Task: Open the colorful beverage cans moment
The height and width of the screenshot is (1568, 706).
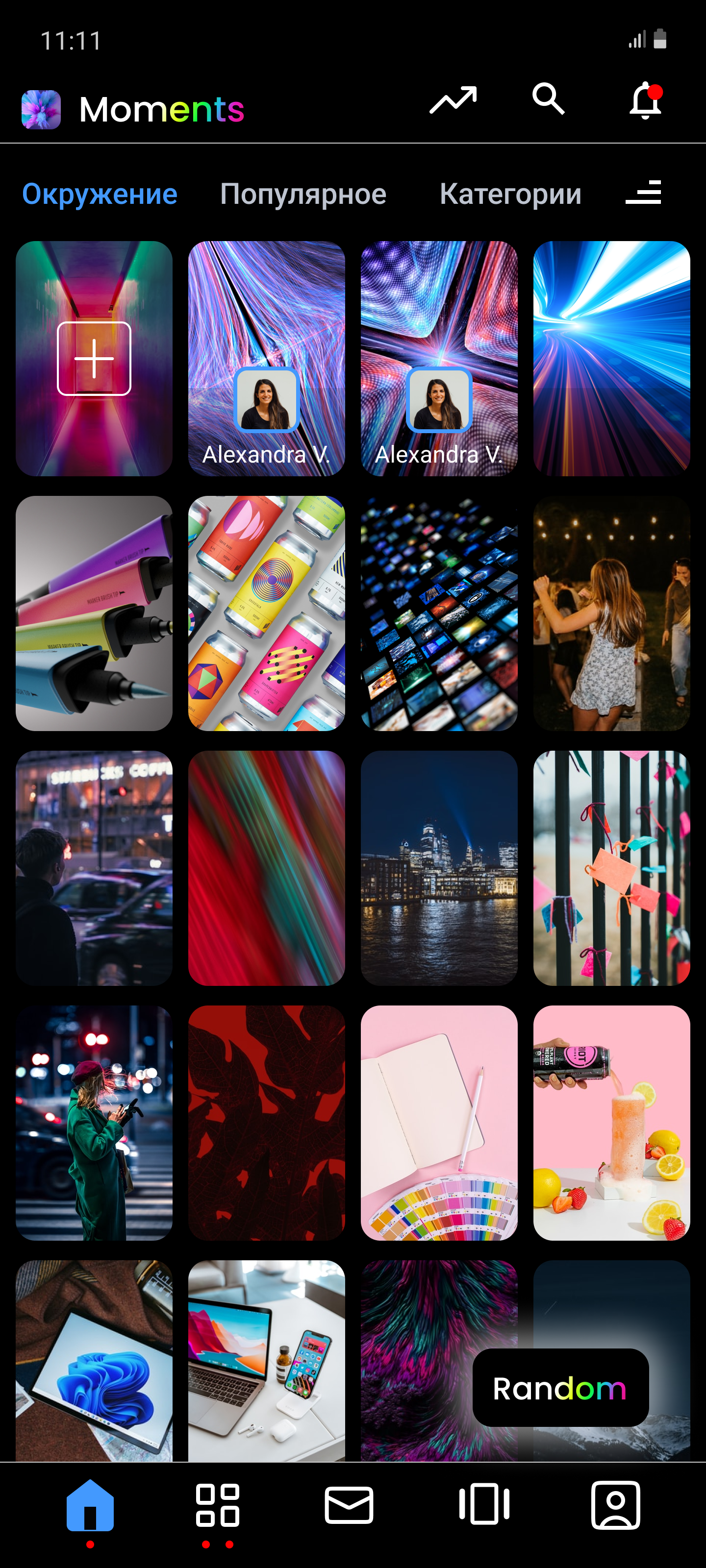Action: [267, 613]
